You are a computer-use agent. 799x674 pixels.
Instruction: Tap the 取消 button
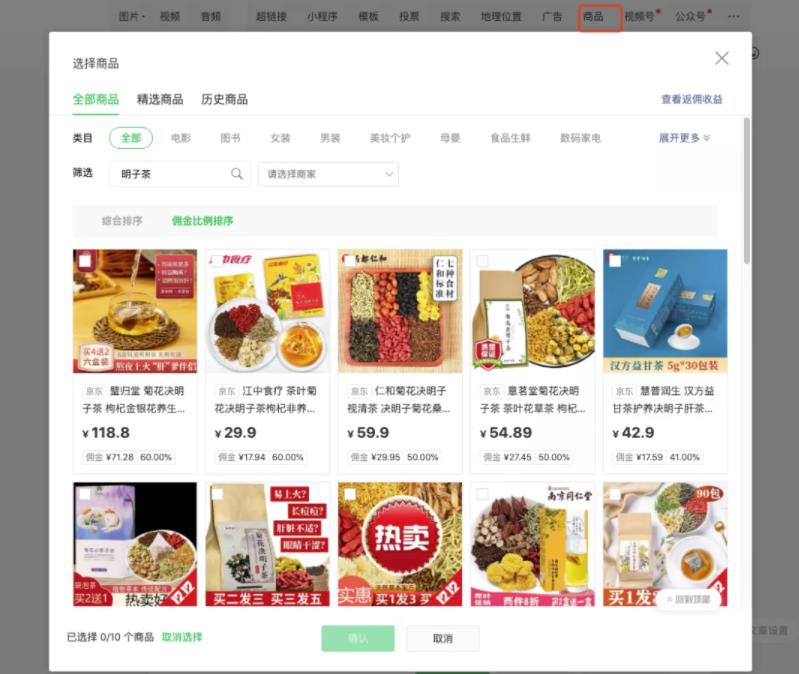[442, 638]
